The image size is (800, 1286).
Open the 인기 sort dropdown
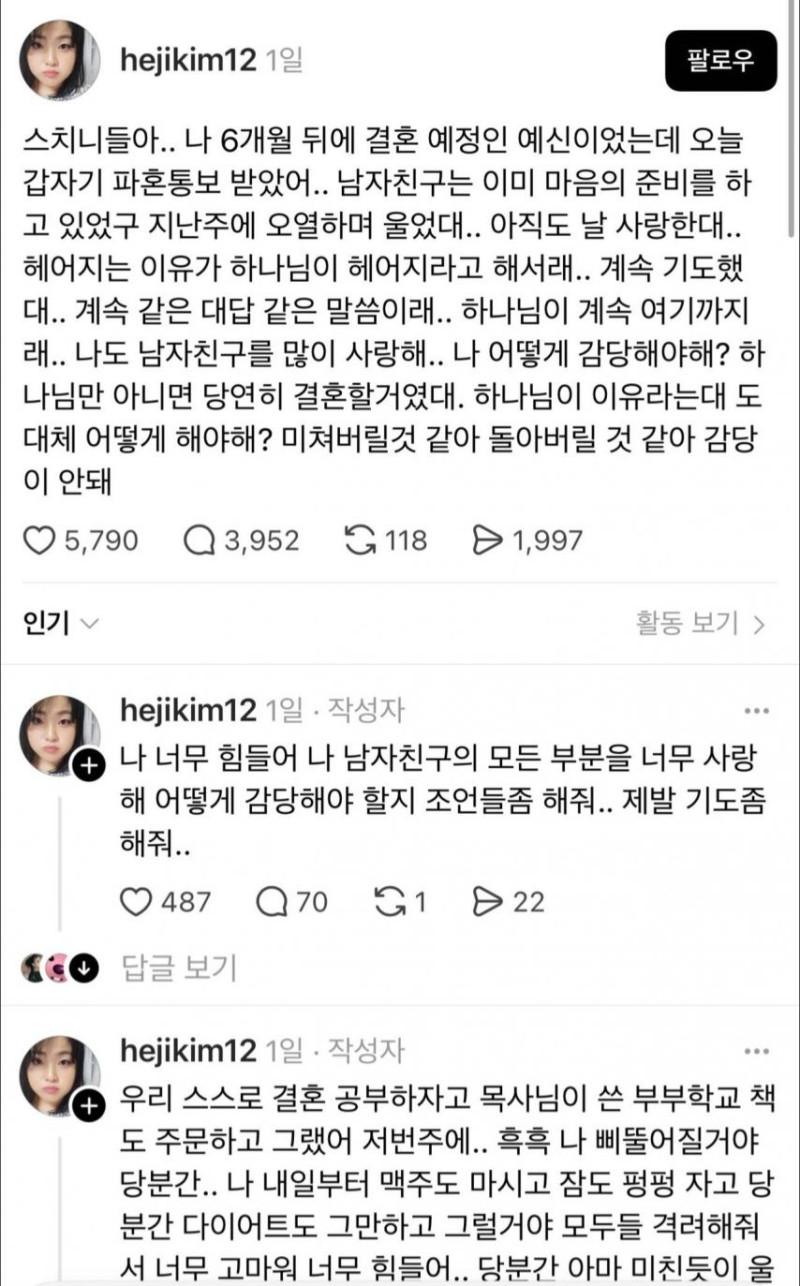click(x=61, y=624)
